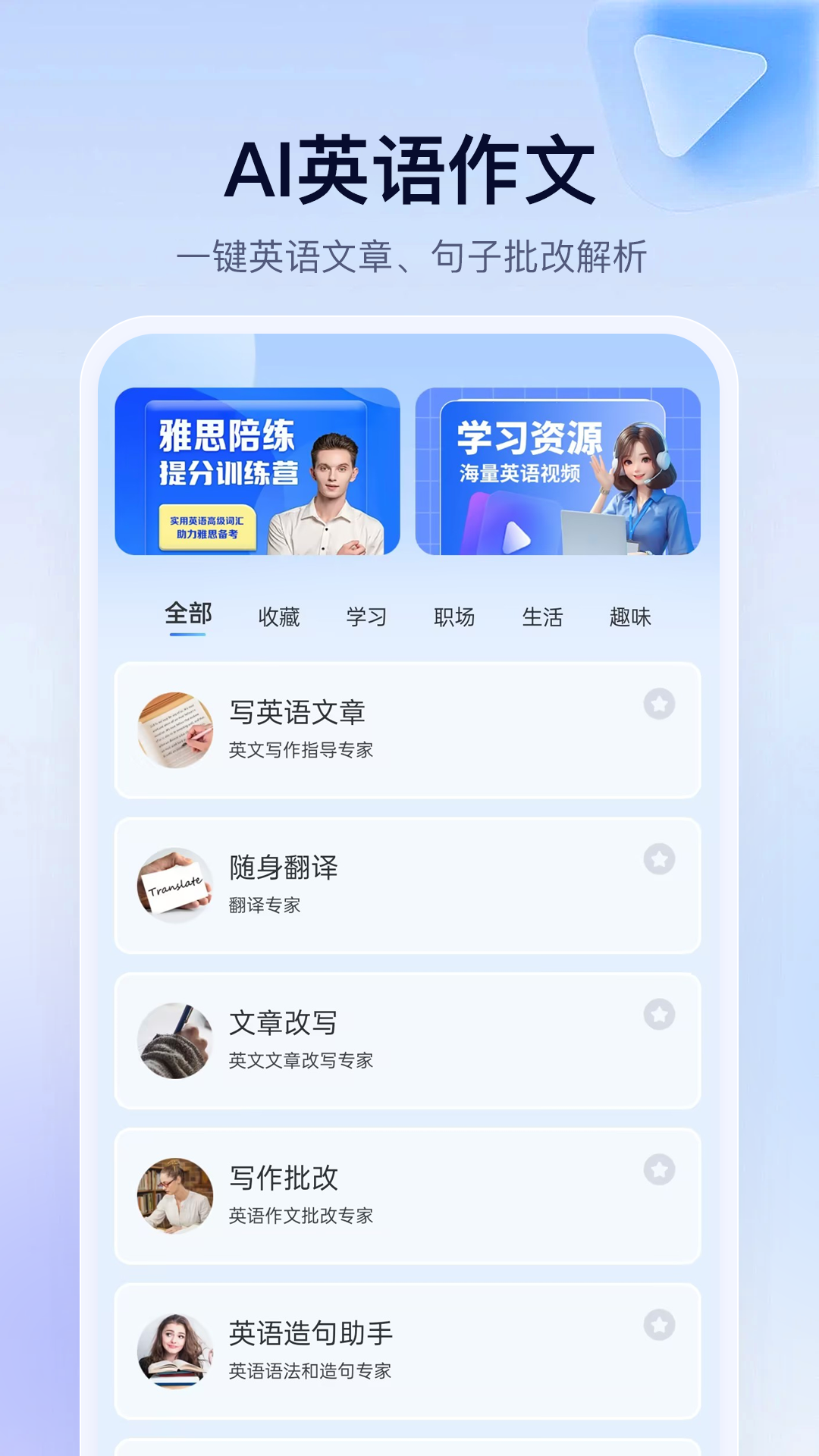
Task: Toggle the favorite star on 写英语文章
Action: (x=660, y=704)
